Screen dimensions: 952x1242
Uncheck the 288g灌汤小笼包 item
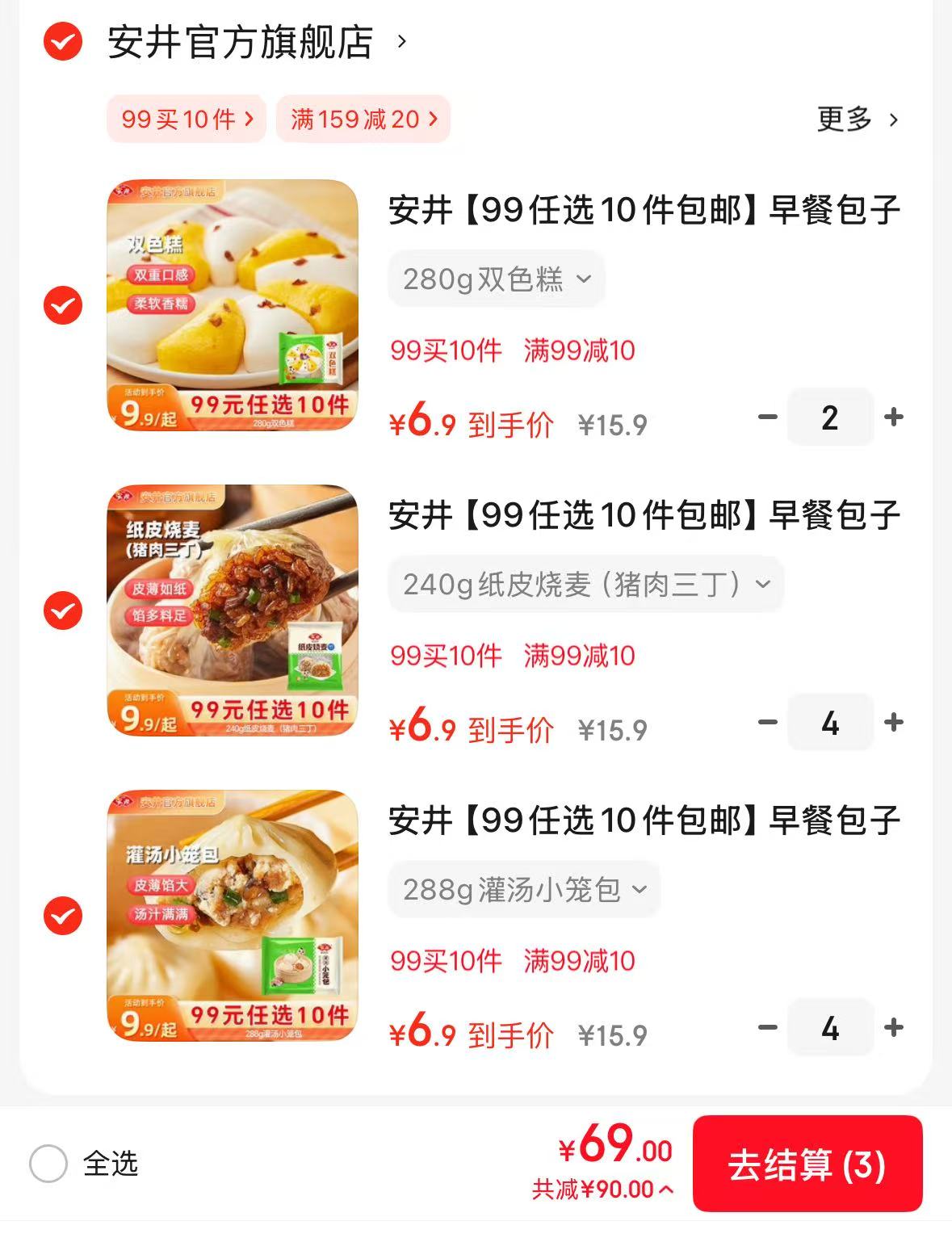click(x=63, y=916)
